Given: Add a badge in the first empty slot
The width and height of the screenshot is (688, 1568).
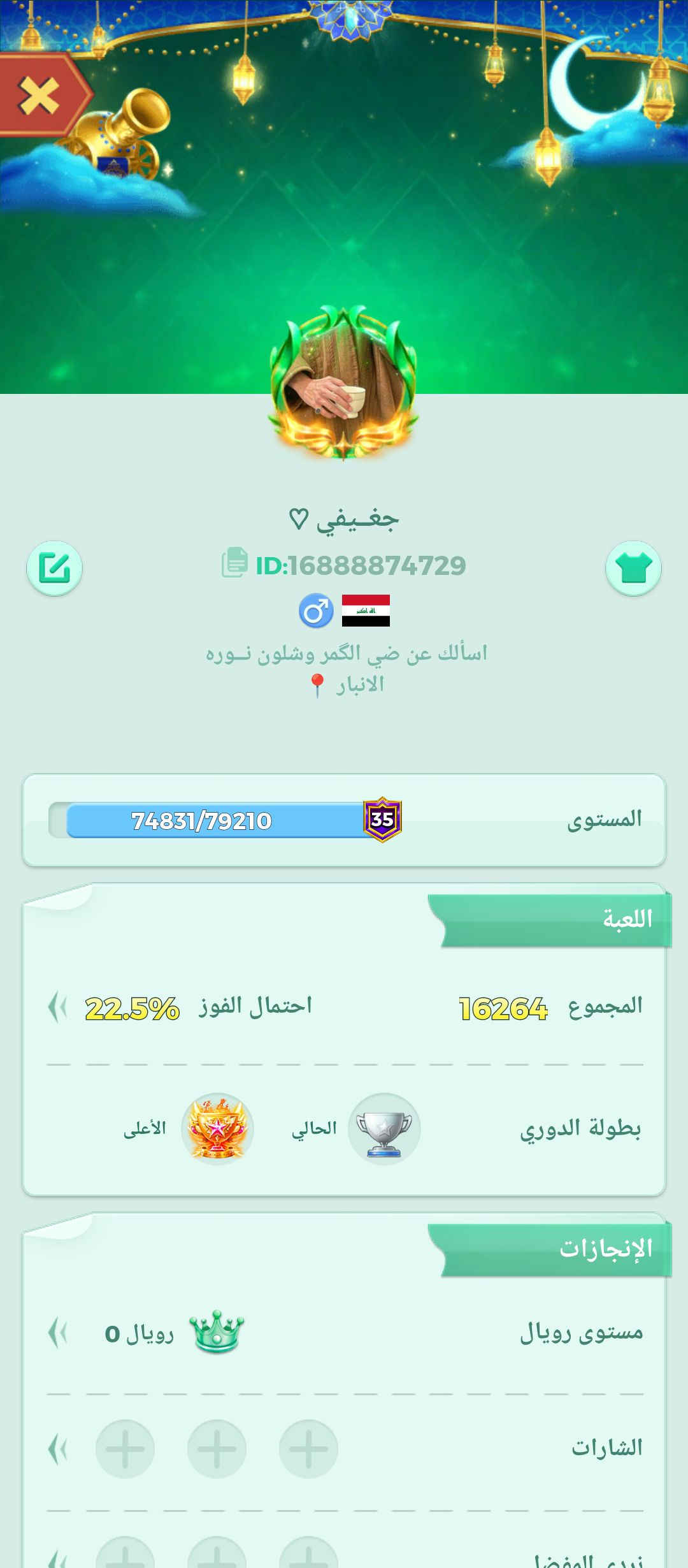Looking at the screenshot, I should tap(308, 1449).
